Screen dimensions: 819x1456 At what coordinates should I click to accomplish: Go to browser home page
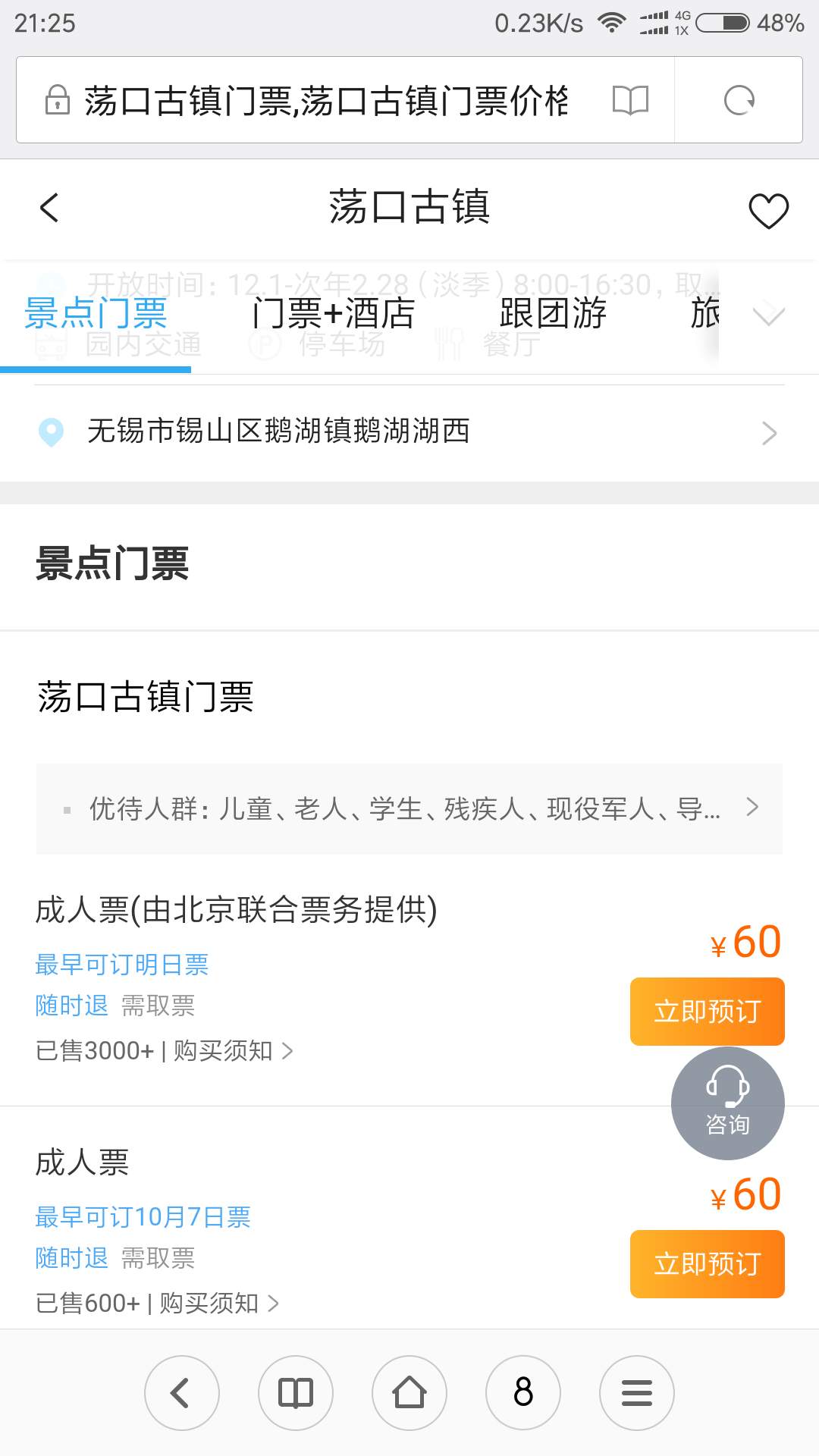(409, 1393)
